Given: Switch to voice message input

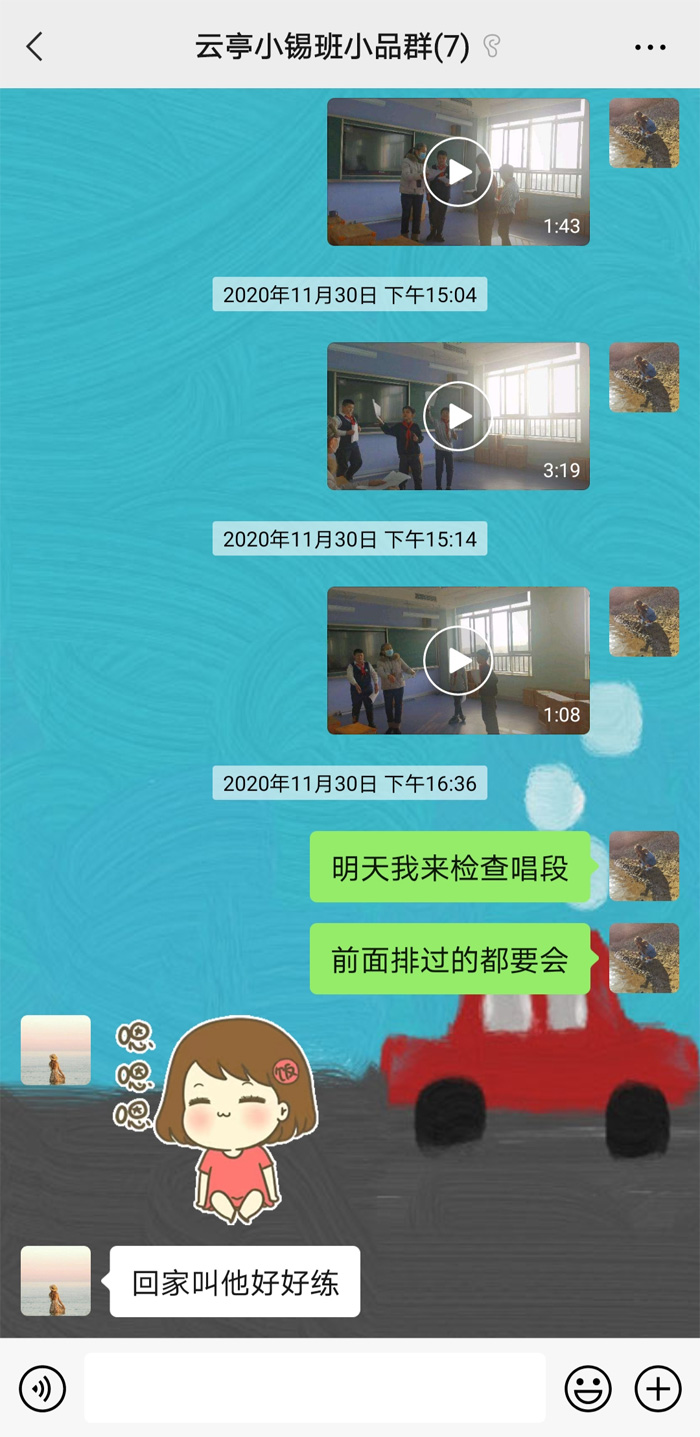Looking at the screenshot, I should click(x=42, y=1388).
